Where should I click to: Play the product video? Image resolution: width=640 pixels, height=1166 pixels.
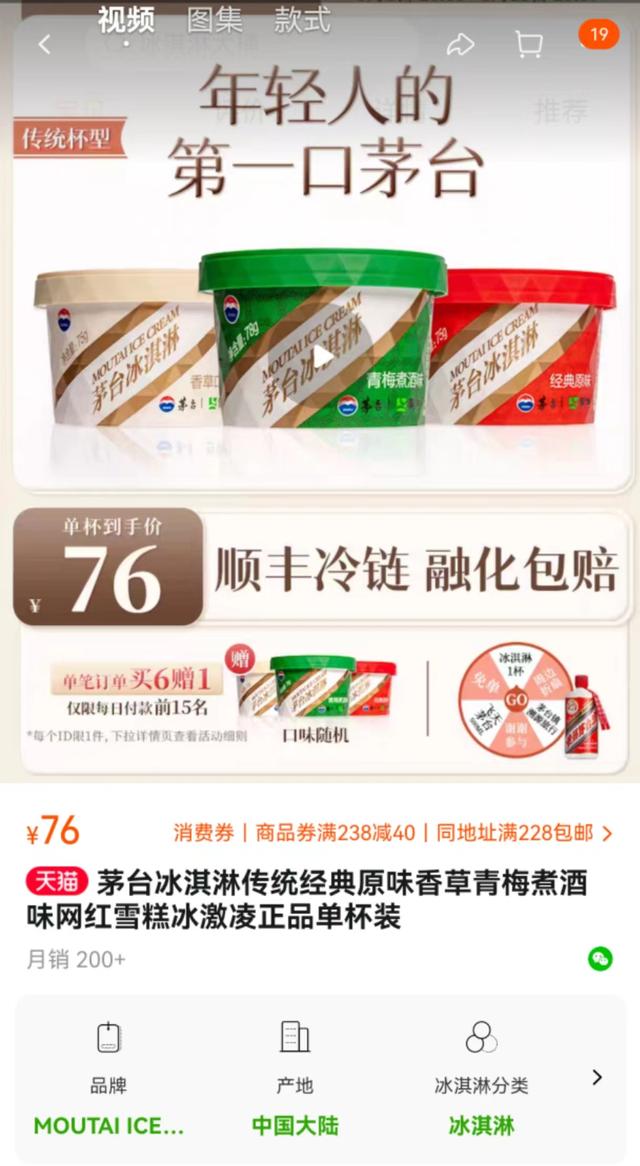point(322,357)
